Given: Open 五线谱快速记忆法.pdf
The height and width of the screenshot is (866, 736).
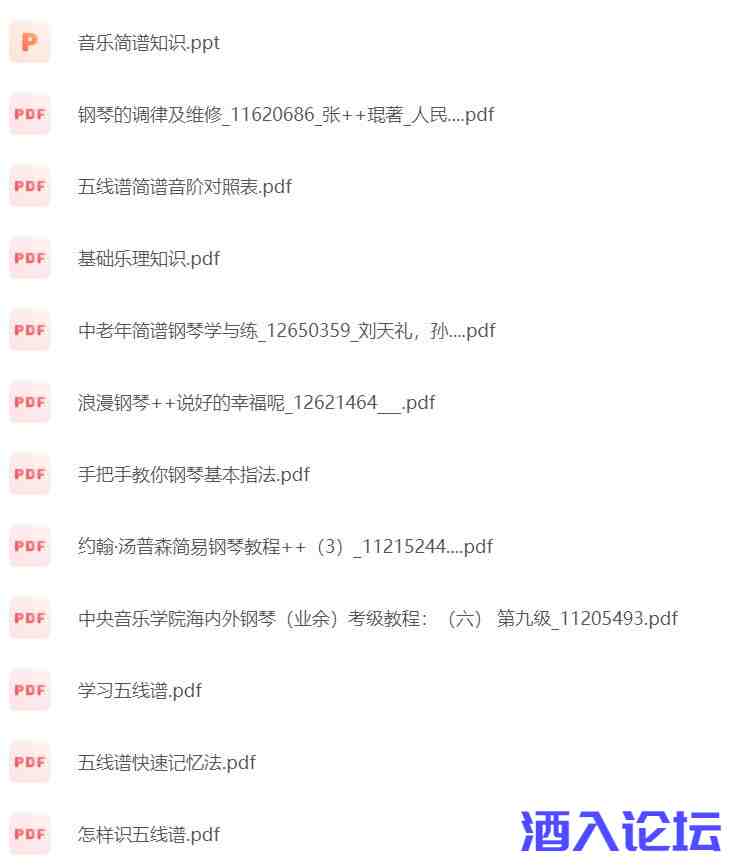Looking at the screenshot, I should [167, 763].
